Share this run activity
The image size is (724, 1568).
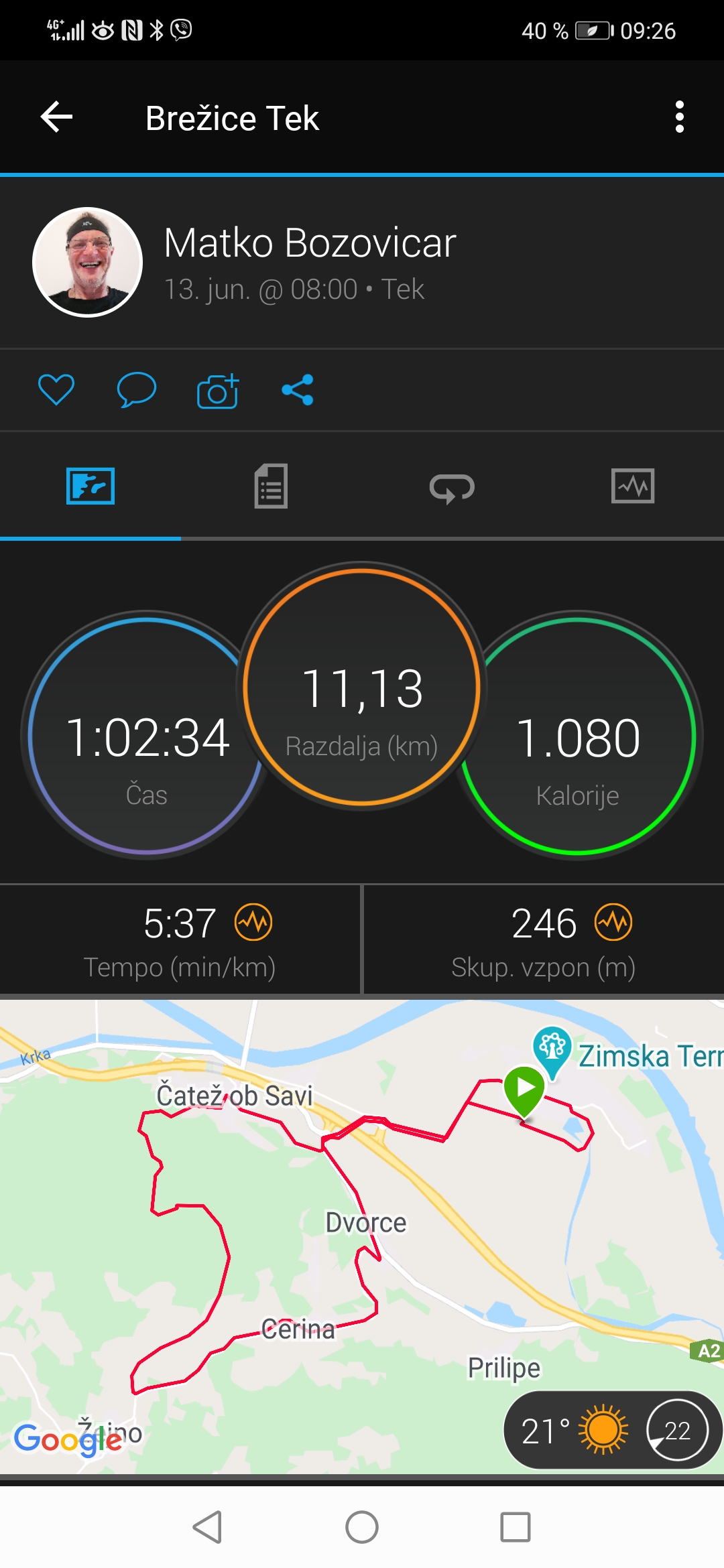tap(298, 389)
